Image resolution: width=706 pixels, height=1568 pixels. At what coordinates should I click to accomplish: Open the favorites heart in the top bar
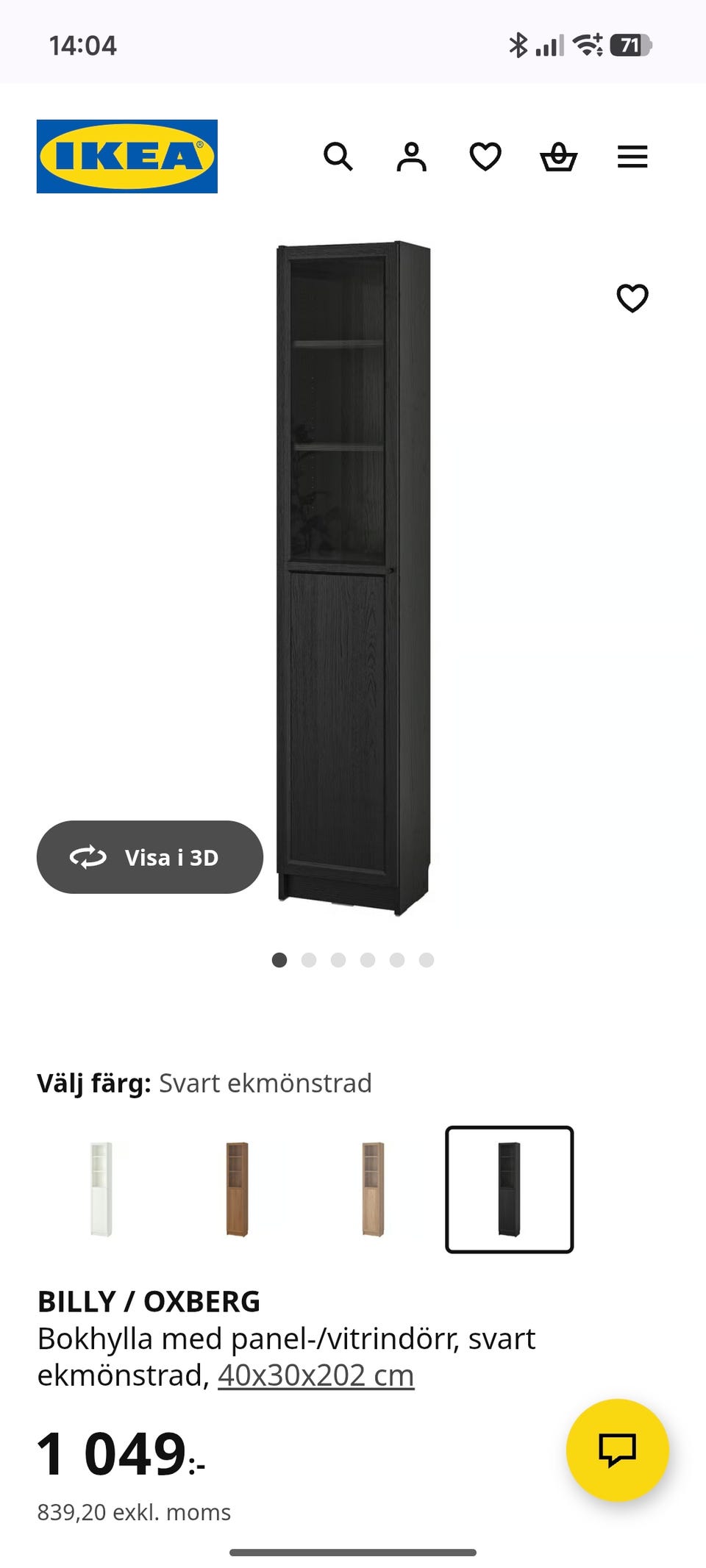(485, 157)
